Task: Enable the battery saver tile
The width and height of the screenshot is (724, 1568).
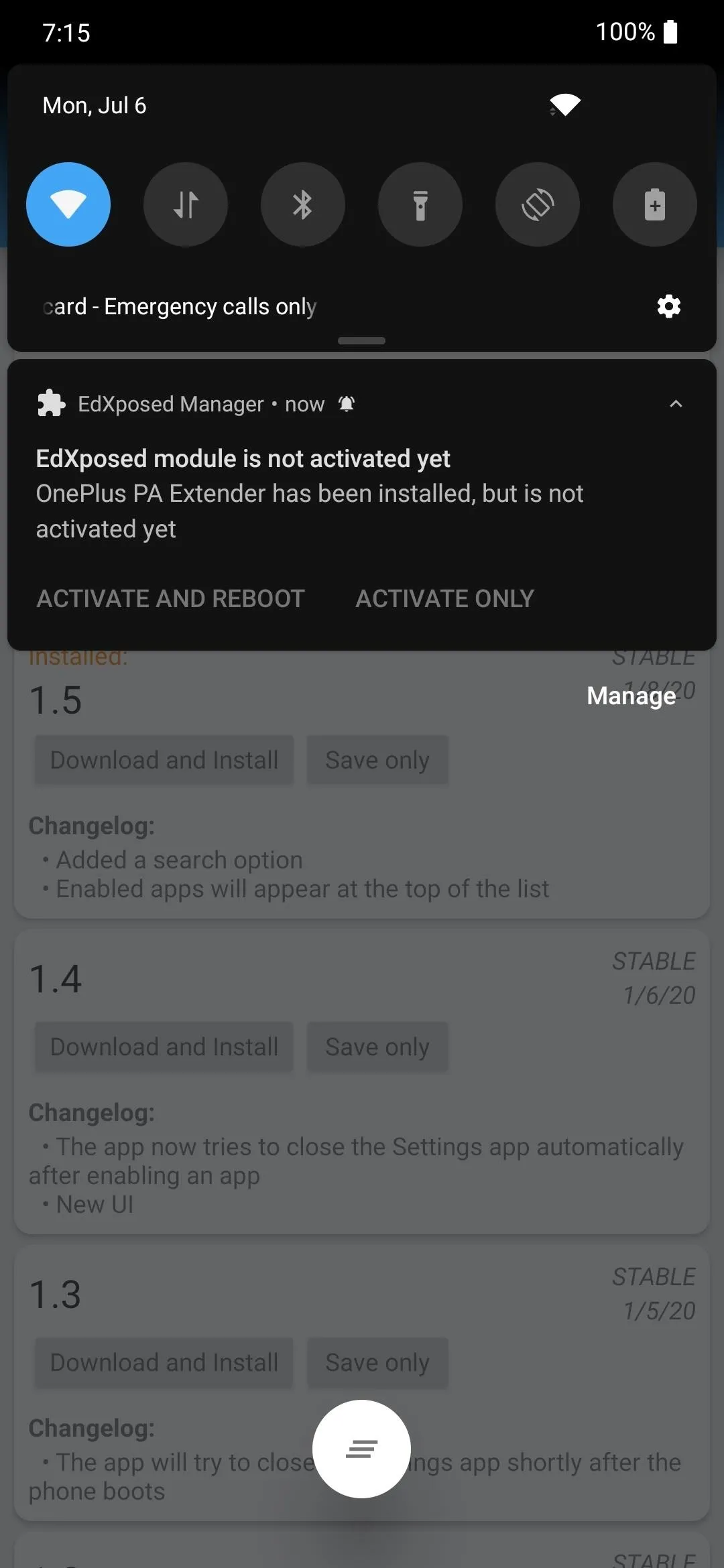Action: [655, 204]
